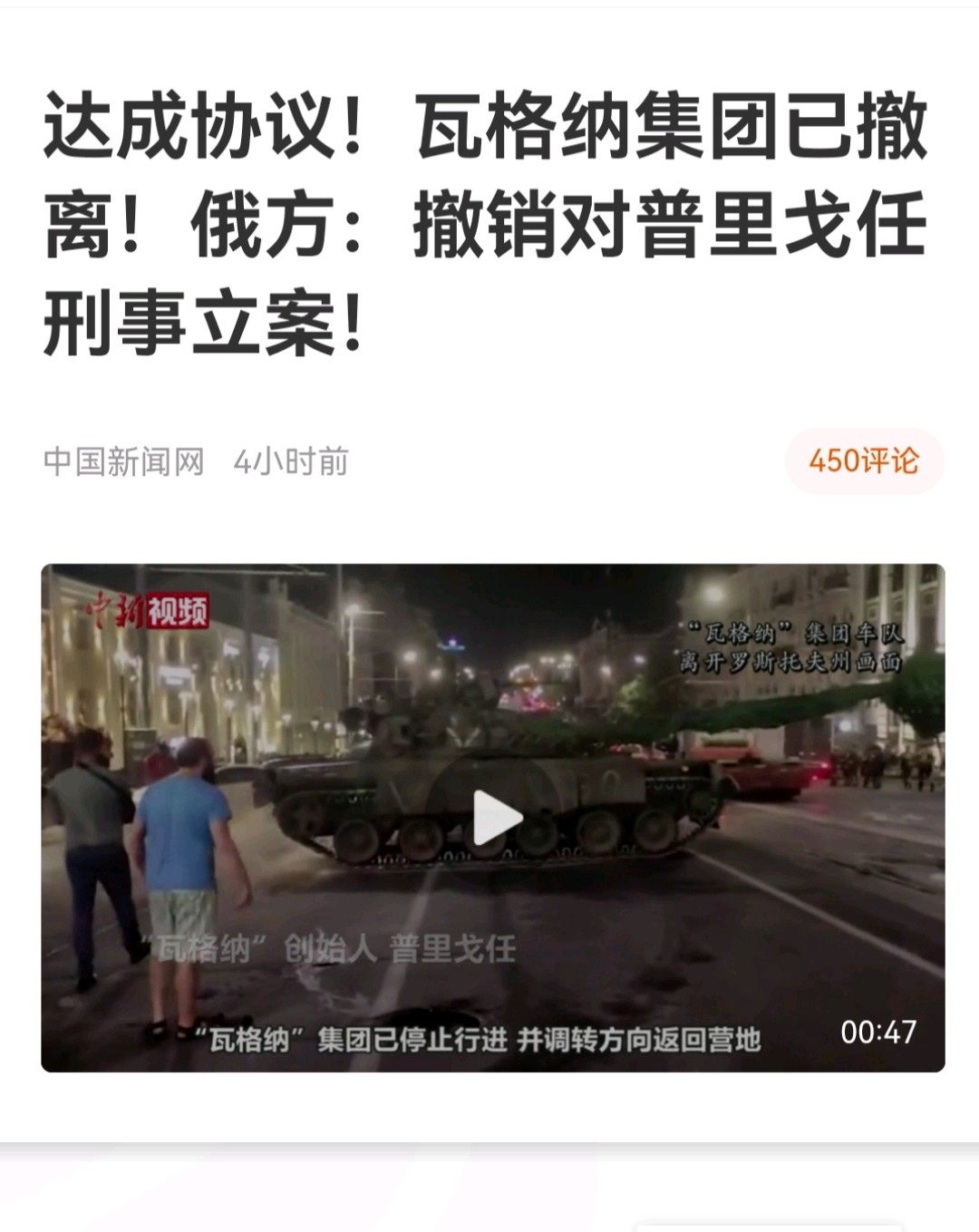Image resolution: width=979 pixels, height=1232 pixels.
Task: Play the Wagner Group news video
Action: pos(496,818)
